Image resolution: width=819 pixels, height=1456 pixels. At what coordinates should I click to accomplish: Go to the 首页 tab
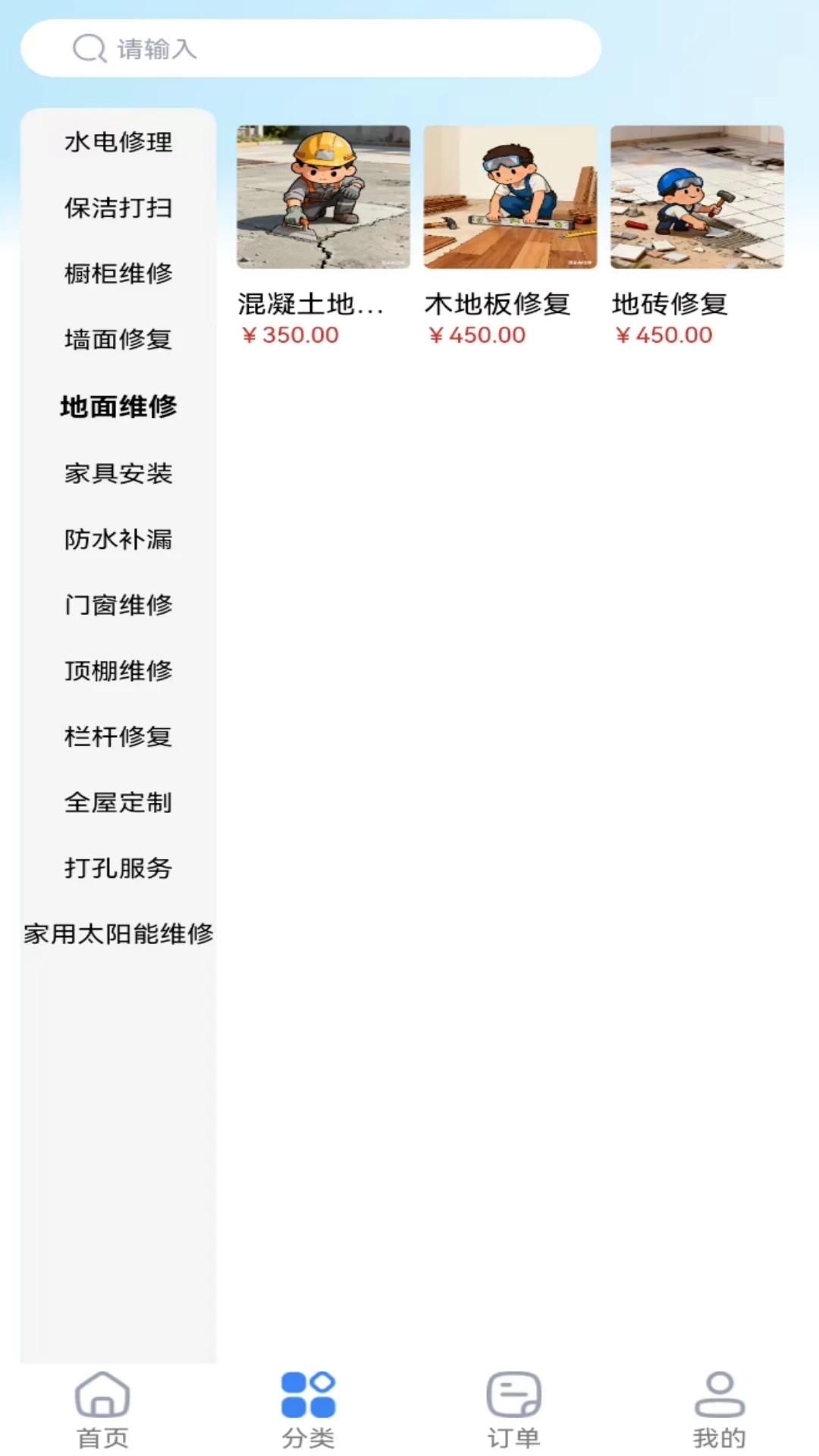(x=102, y=1410)
